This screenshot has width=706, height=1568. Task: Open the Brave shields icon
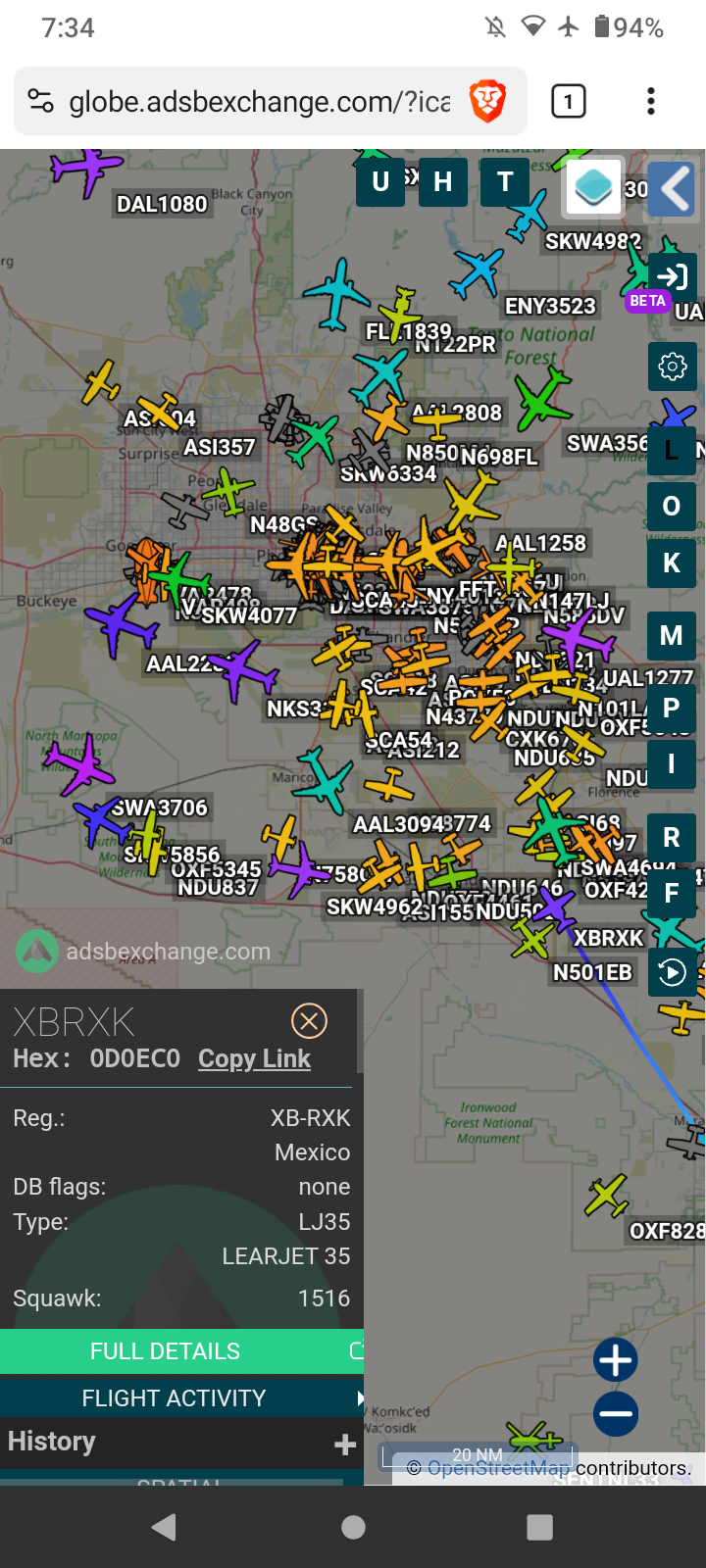(487, 101)
